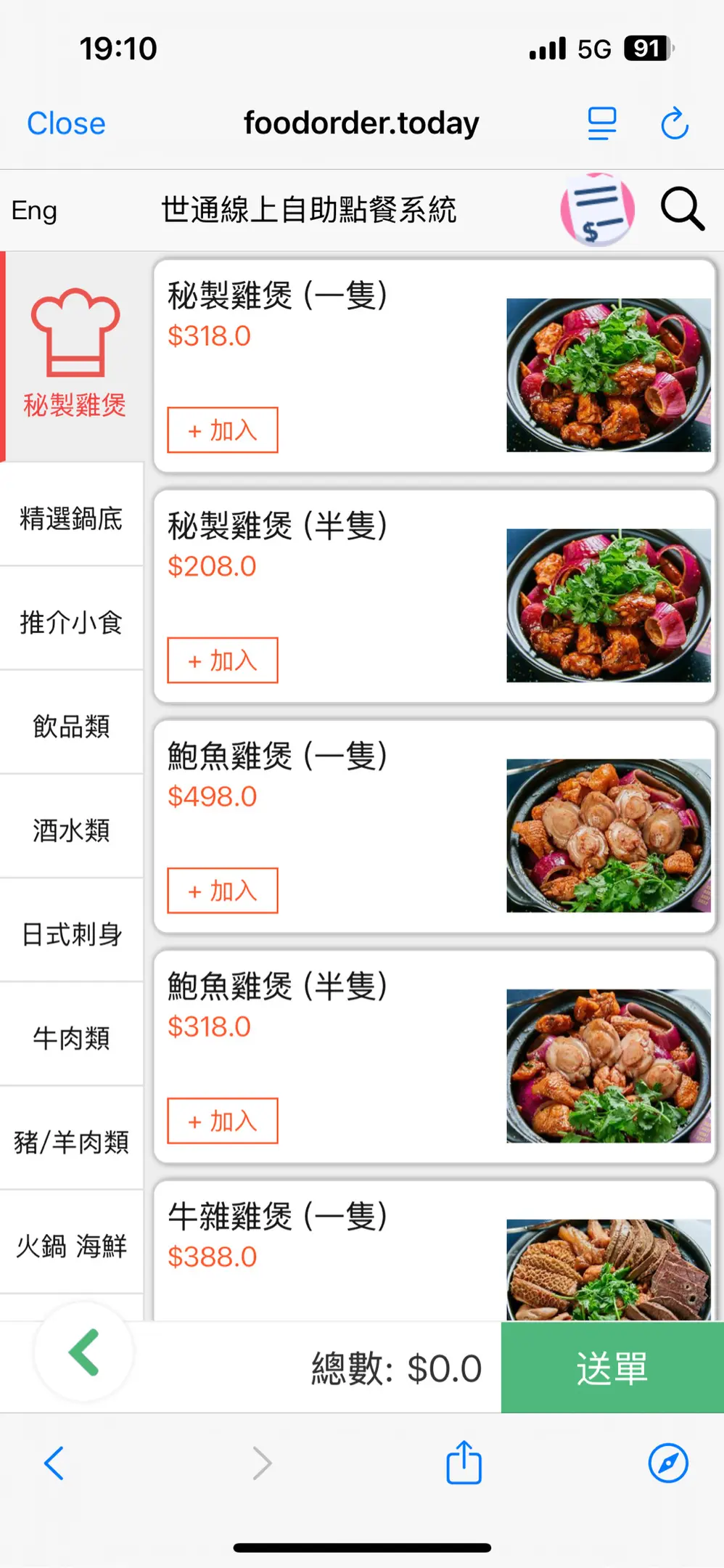The image size is (724, 1568).
Task: Add 鮑魚雞煲 (一隻) to order
Action: 223,891
